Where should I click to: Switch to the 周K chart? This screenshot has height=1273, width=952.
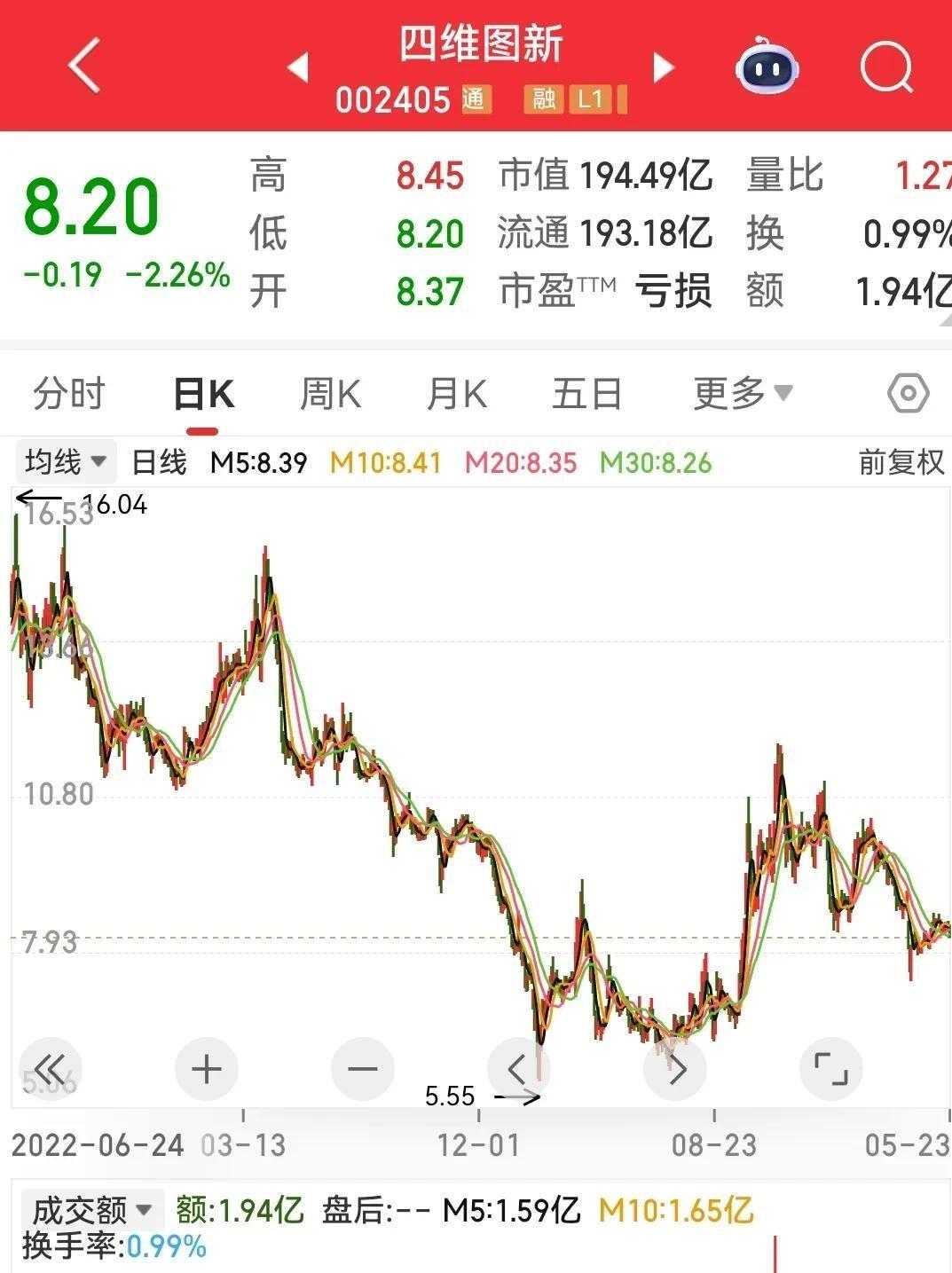point(330,394)
